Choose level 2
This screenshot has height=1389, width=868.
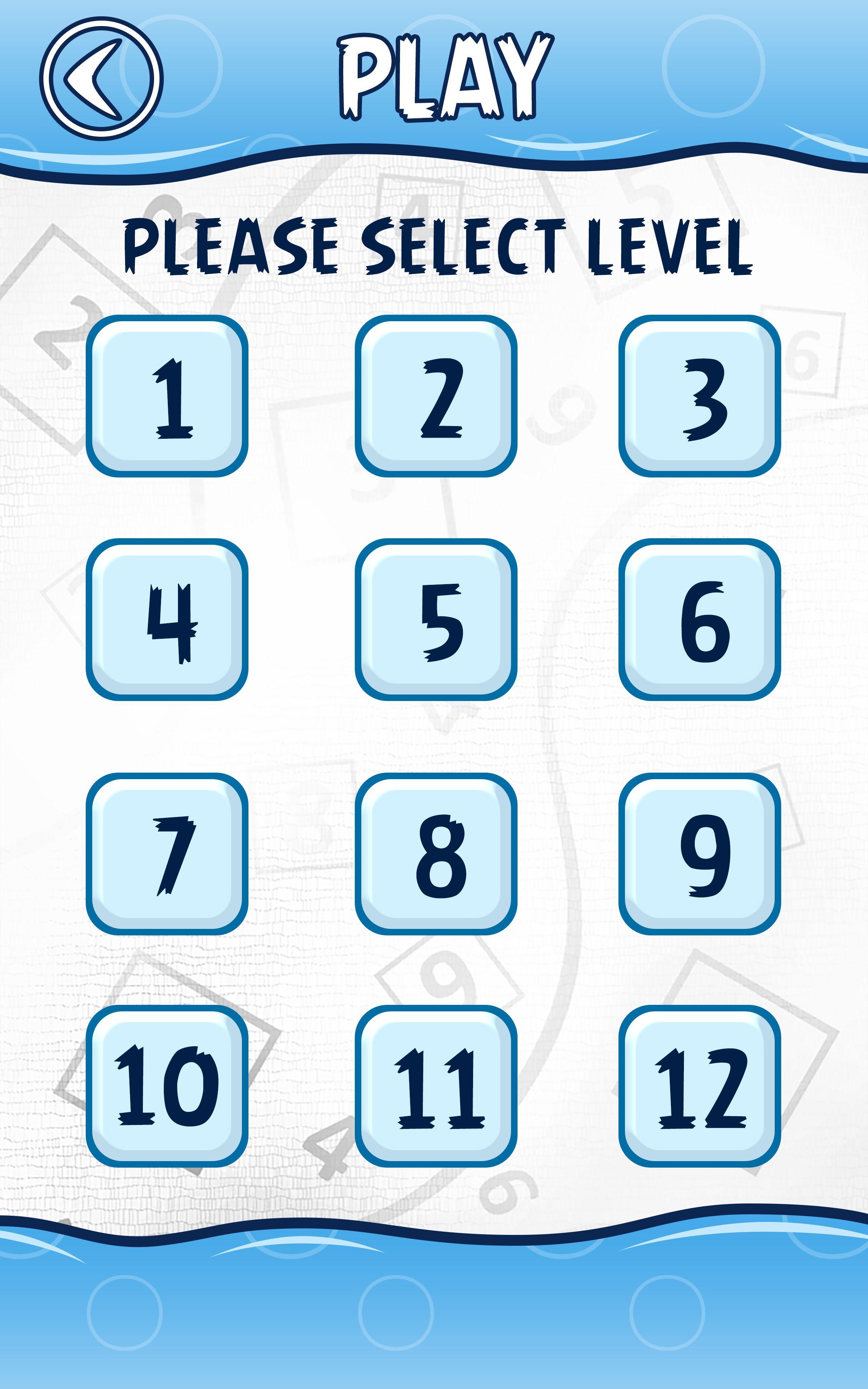tap(436, 396)
